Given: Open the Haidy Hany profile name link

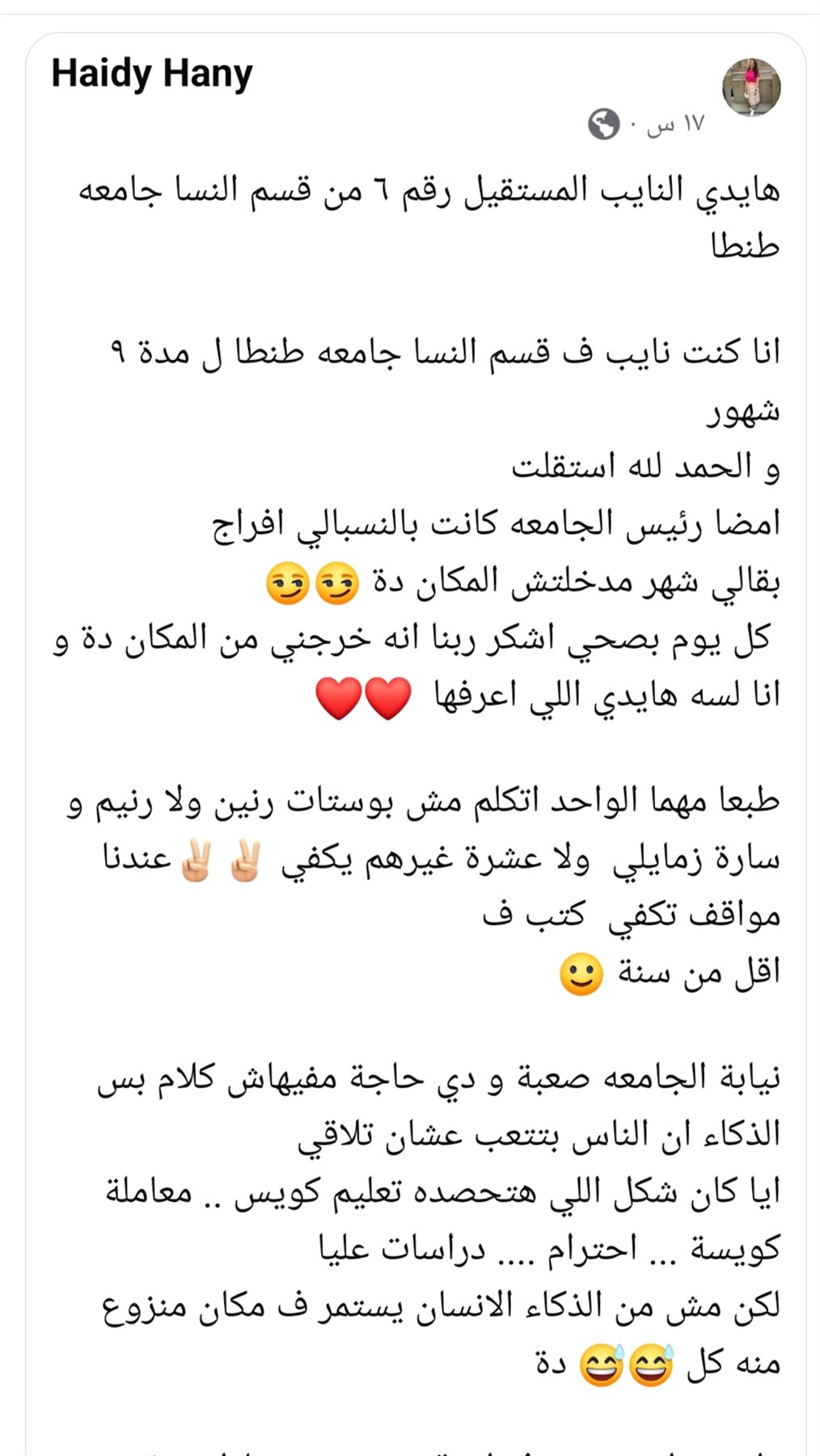Looking at the screenshot, I should (x=152, y=74).
